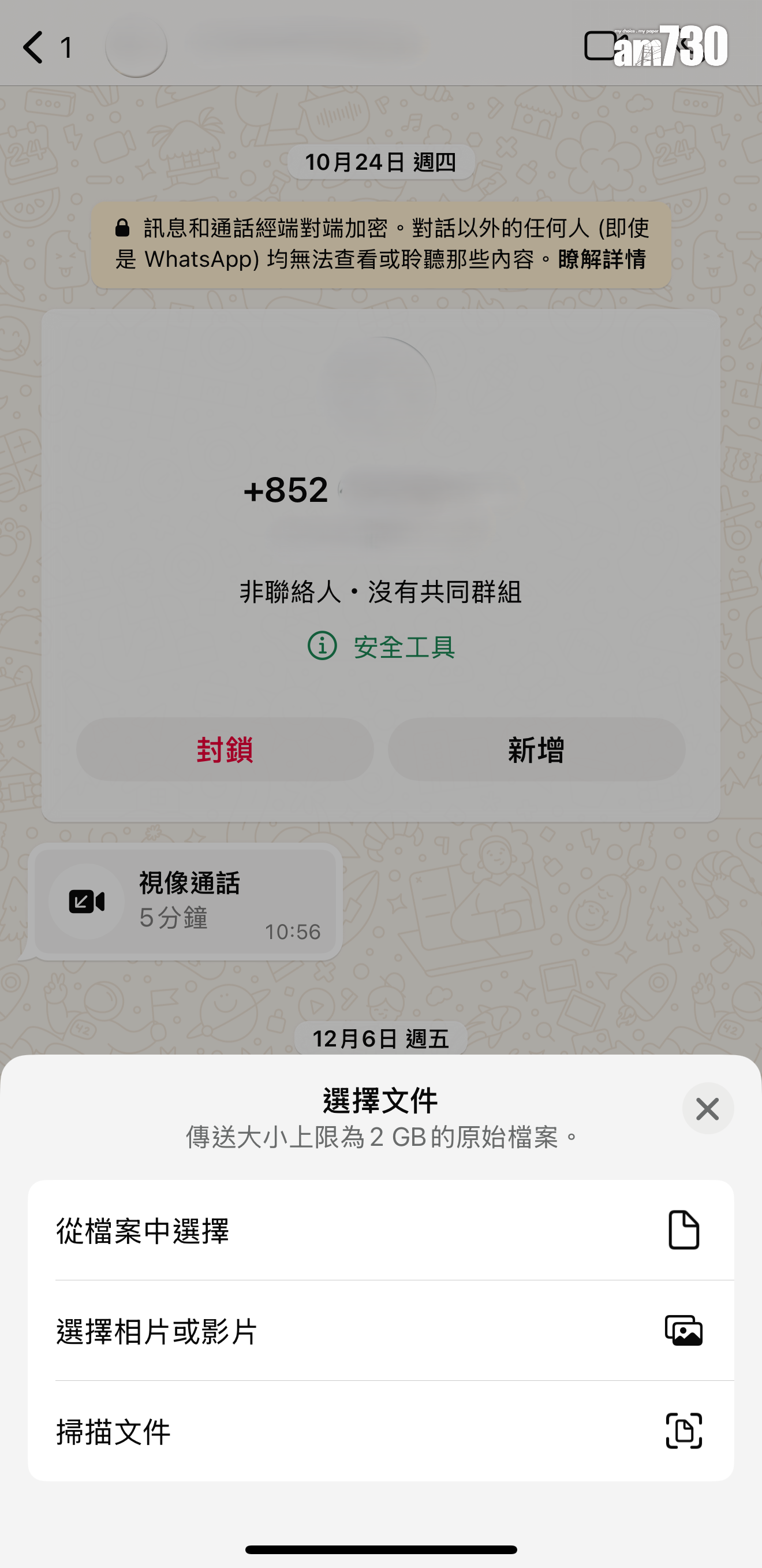Select 從檔案中選擇 option
Image resolution: width=762 pixels, height=1568 pixels.
[380, 1230]
